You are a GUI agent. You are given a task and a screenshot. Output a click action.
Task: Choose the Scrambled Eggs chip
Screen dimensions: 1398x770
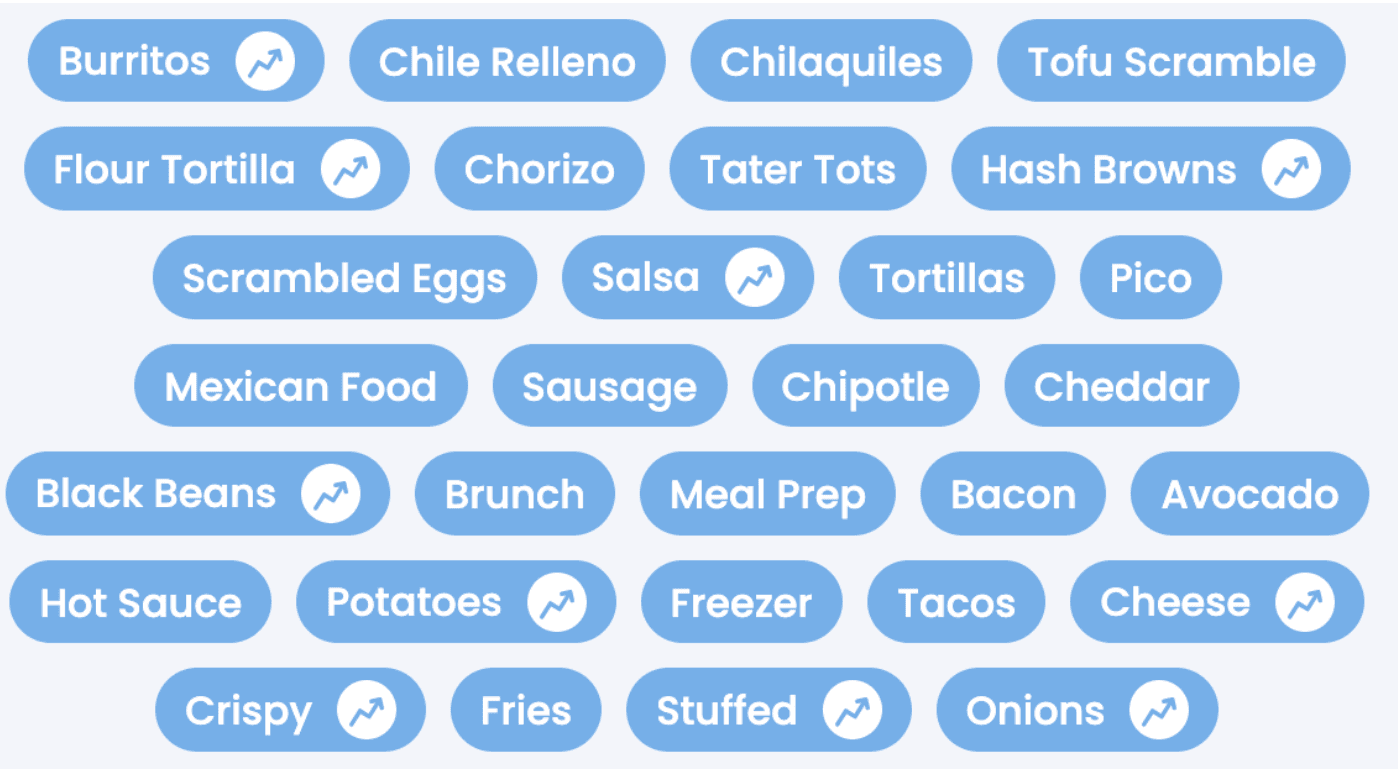point(344,278)
